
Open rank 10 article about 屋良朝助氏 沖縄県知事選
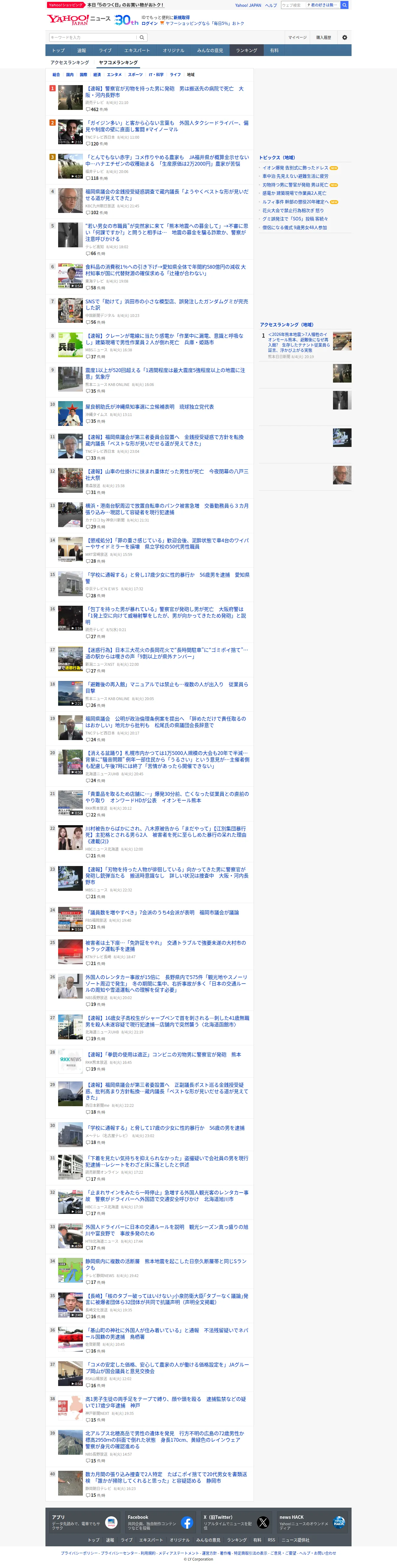150,407
